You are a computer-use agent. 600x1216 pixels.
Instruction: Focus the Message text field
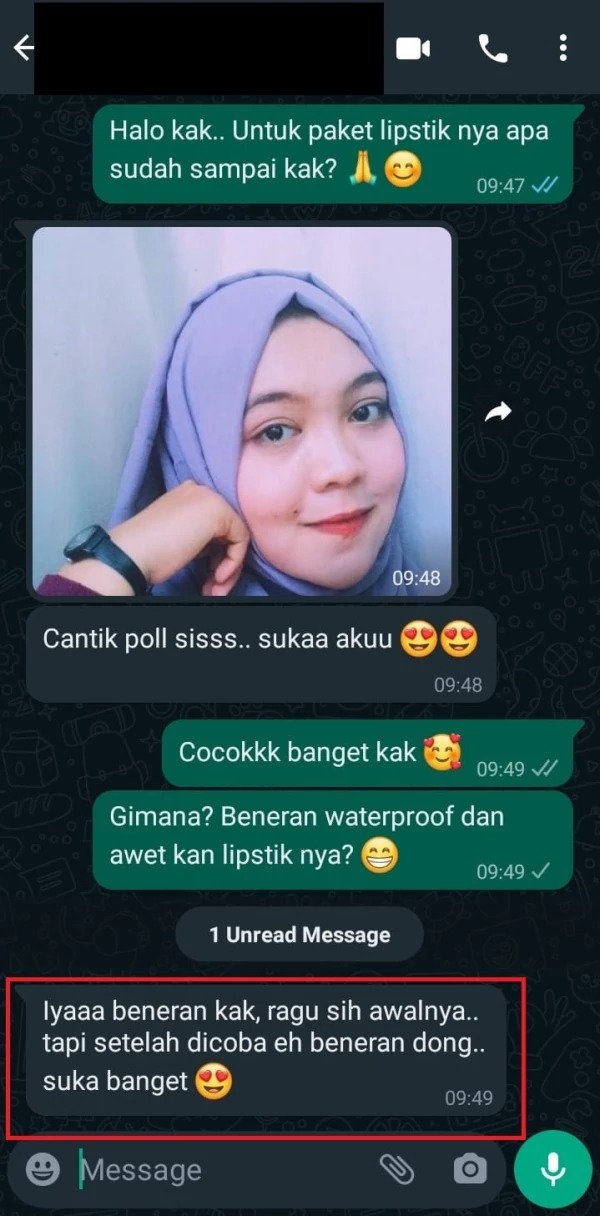tap(220, 1170)
